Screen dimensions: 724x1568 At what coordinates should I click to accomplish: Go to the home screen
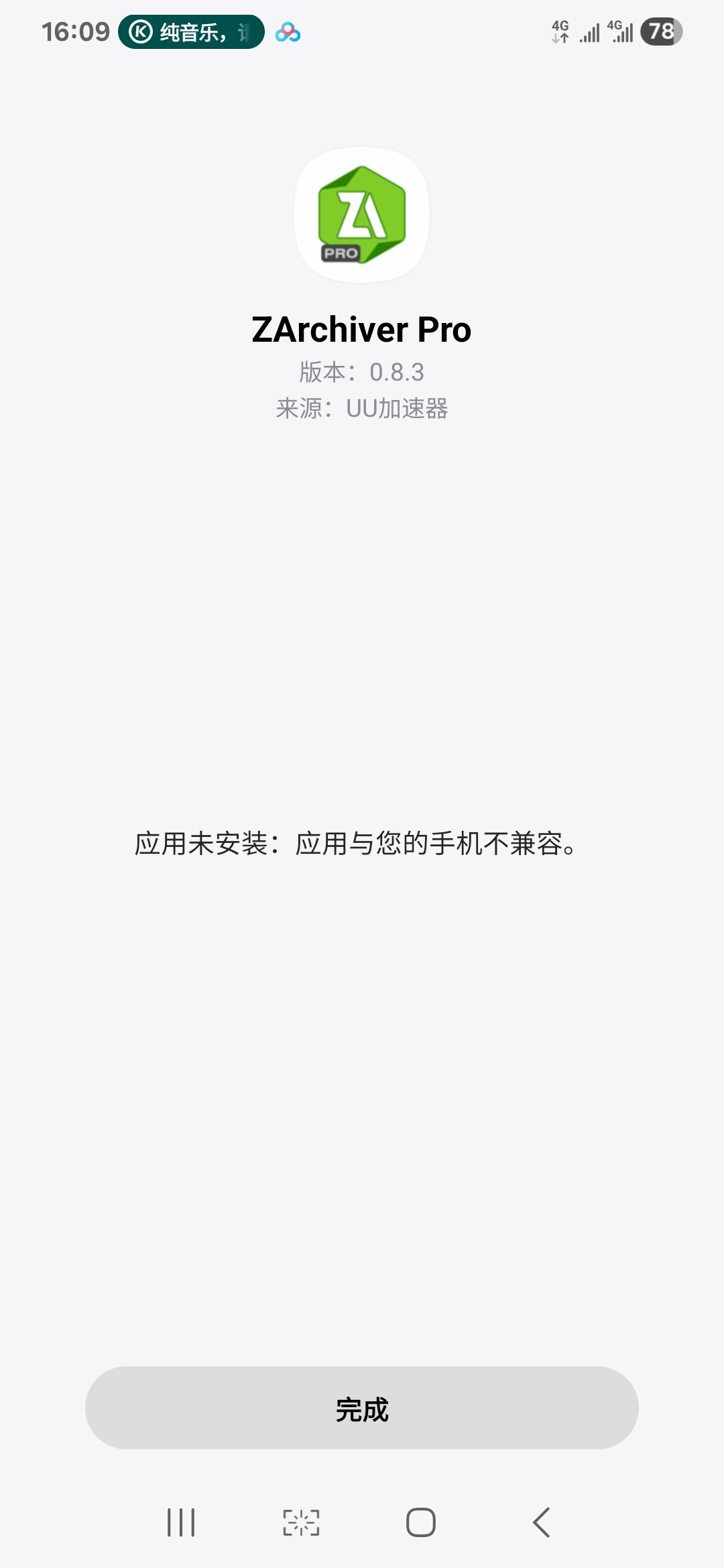(421, 1522)
